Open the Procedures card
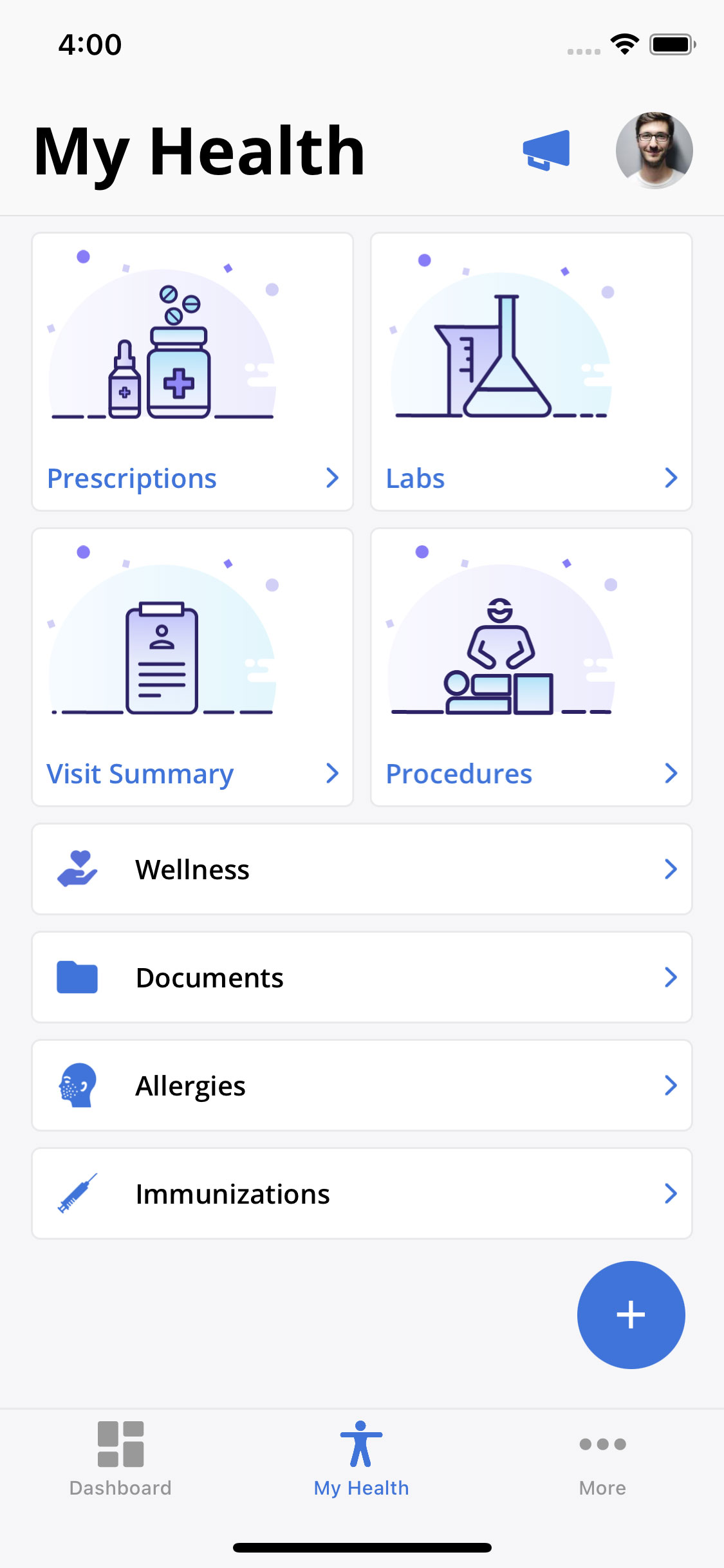 [x=531, y=667]
